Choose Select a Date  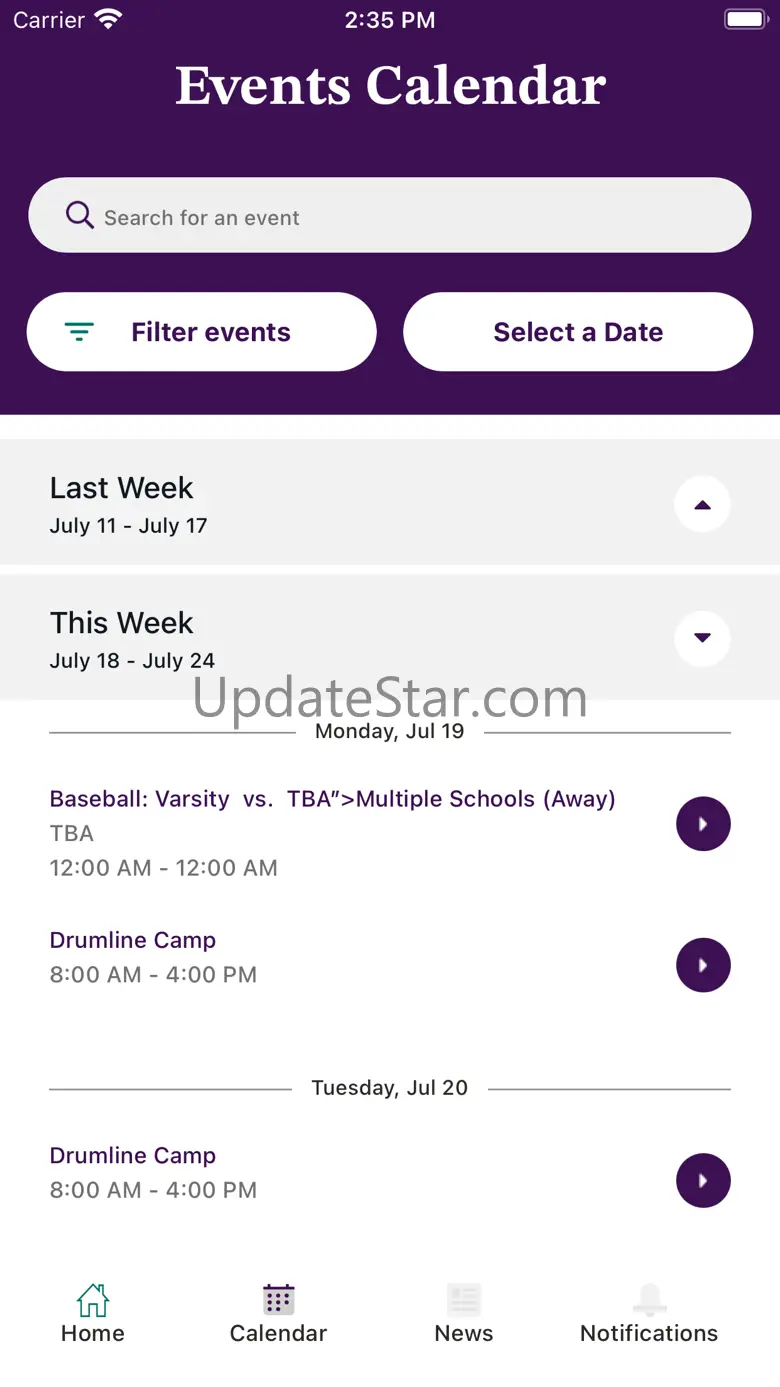point(578,332)
